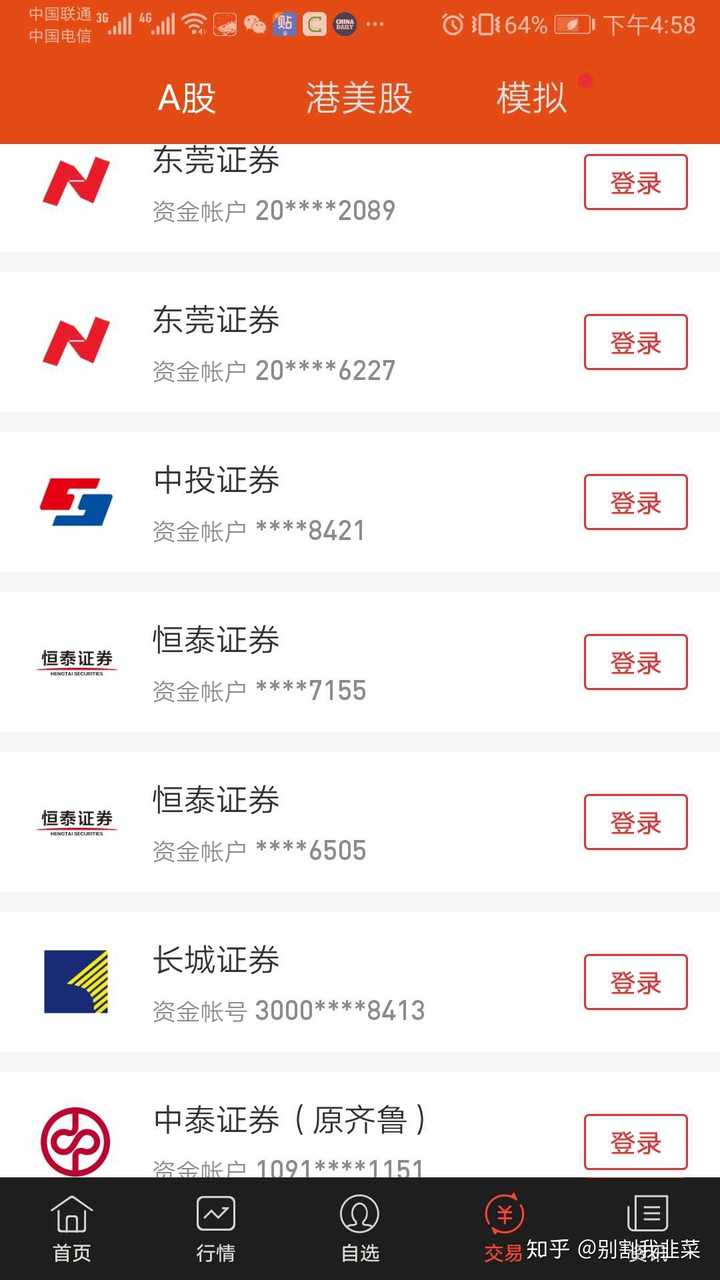Open the 资讯 news icon

(x=647, y=1222)
